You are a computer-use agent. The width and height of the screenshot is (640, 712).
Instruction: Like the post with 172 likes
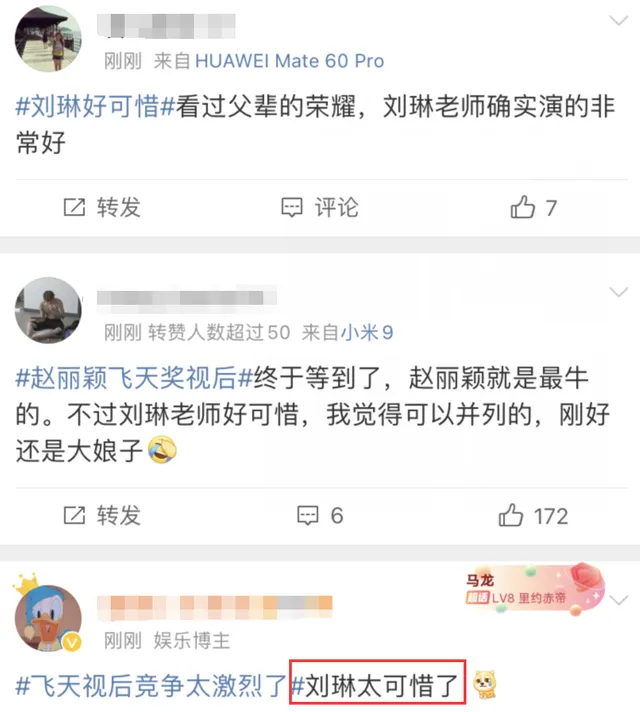point(534,515)
